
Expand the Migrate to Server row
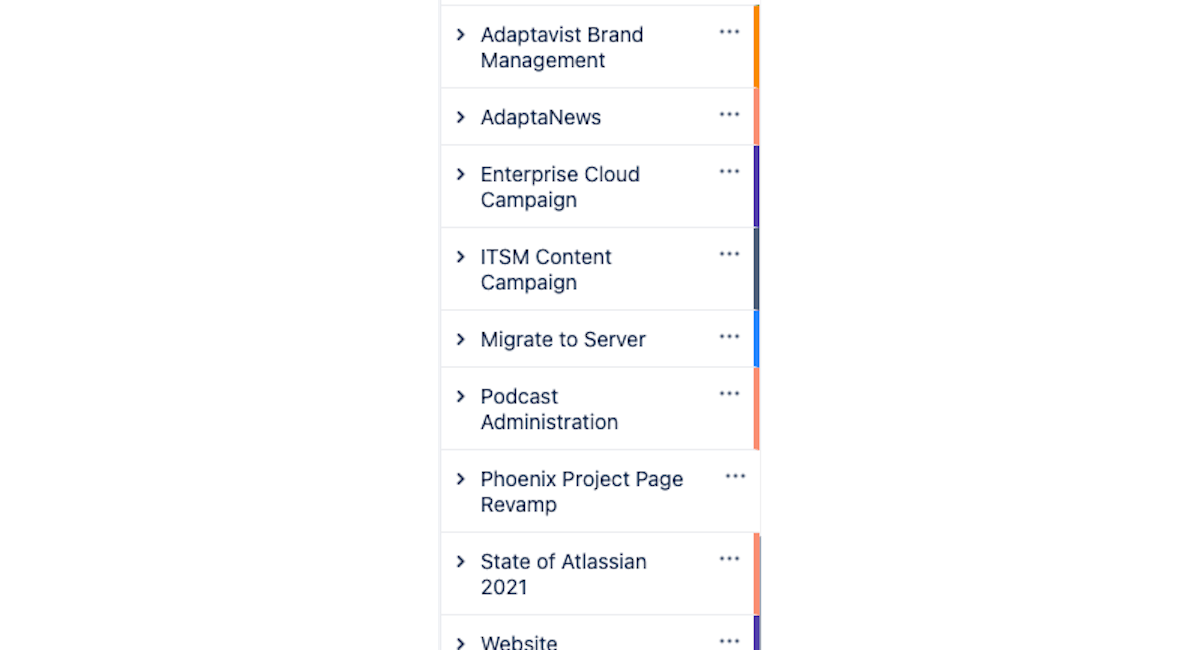click(x=460, y=339)
